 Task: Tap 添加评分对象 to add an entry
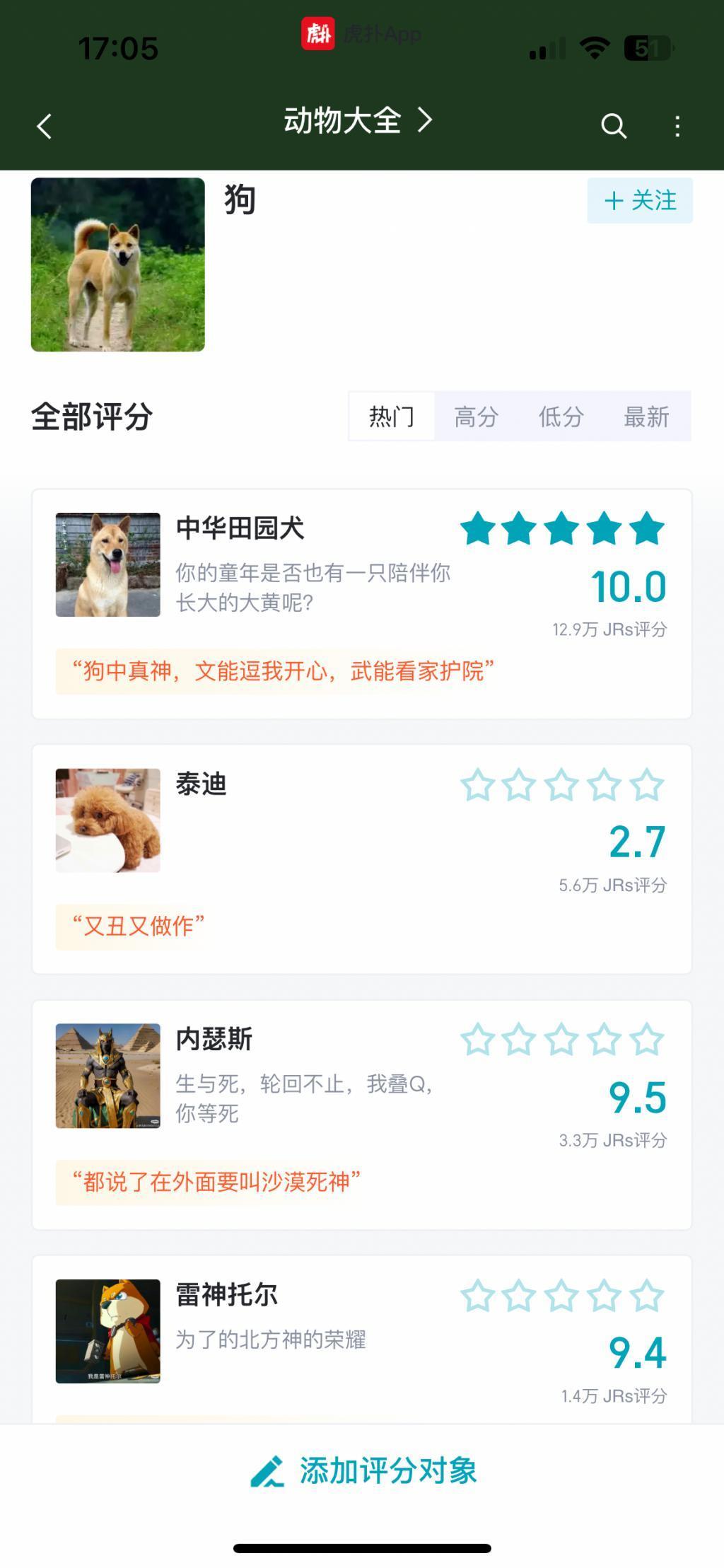(363, 1471)
